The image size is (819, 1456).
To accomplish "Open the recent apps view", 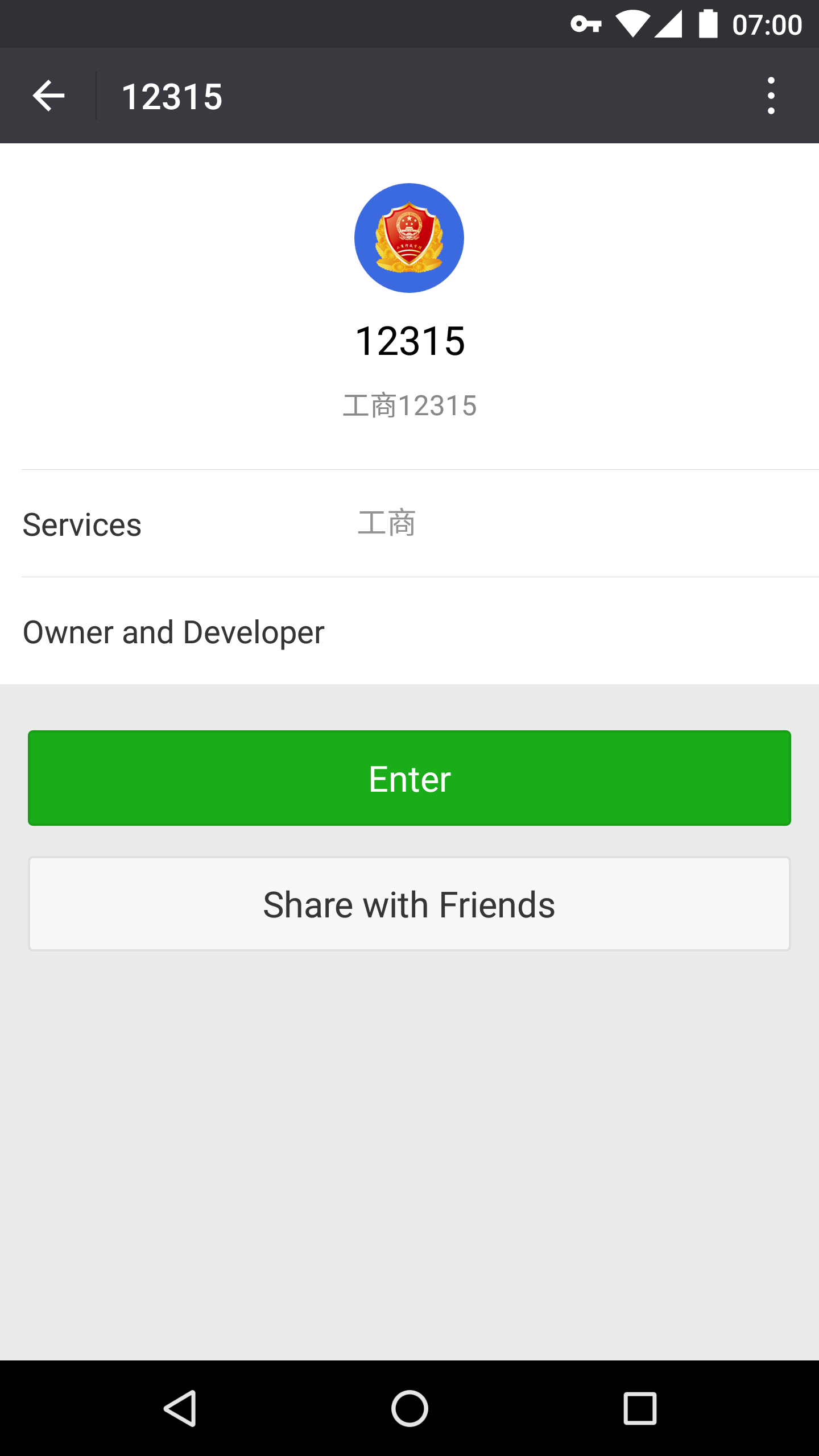I will pyautogui.click(x=640, y=1408).
